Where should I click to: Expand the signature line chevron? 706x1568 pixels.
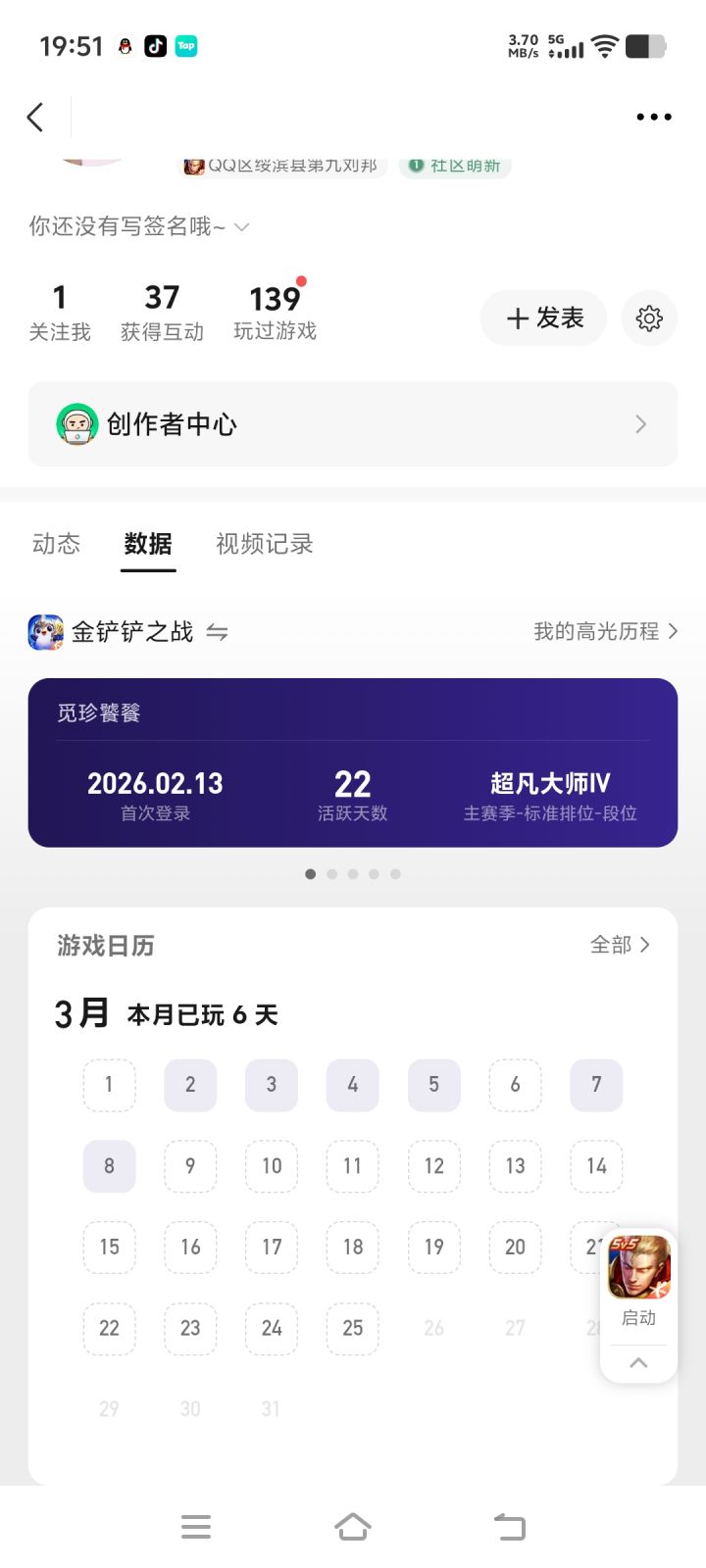pos(242,227)
